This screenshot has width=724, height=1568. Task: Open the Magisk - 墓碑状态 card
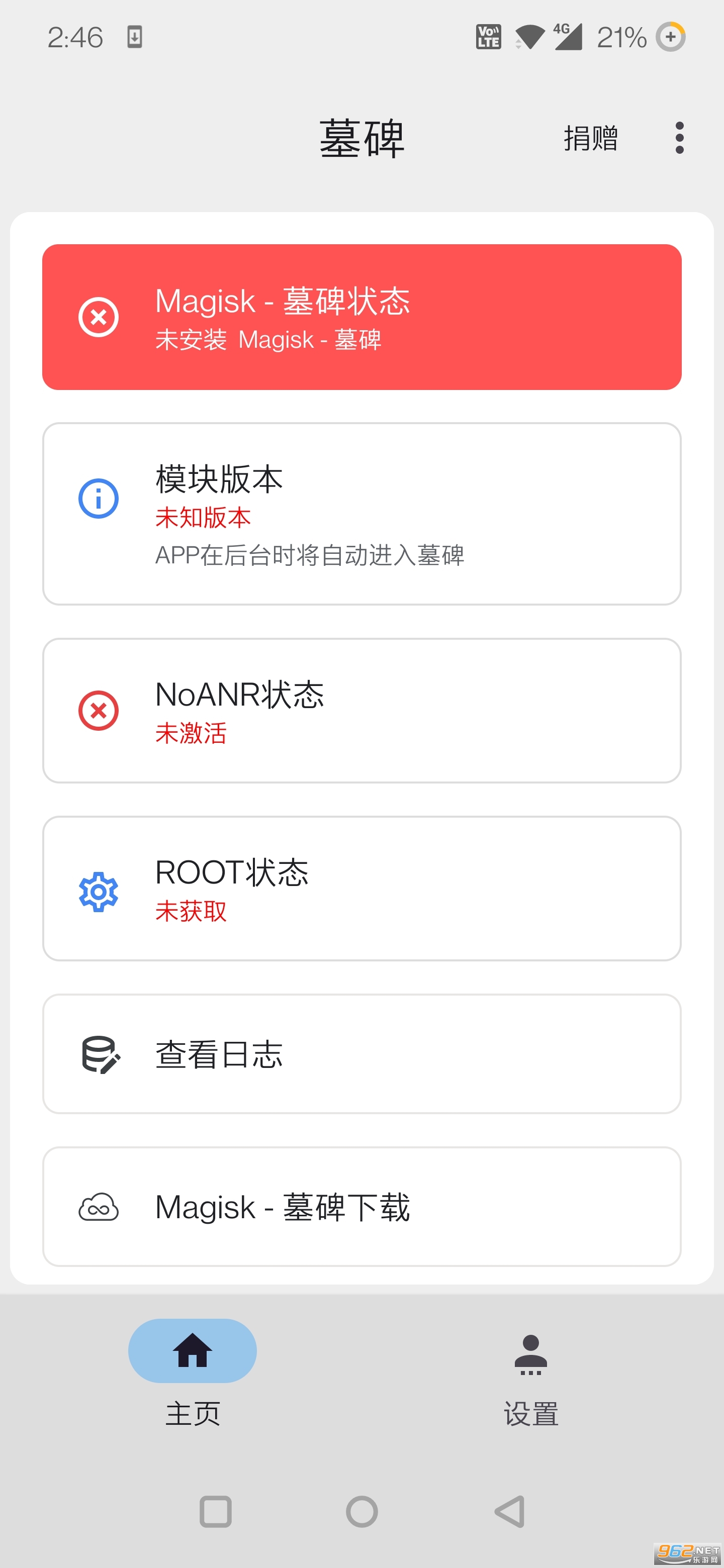361,317
